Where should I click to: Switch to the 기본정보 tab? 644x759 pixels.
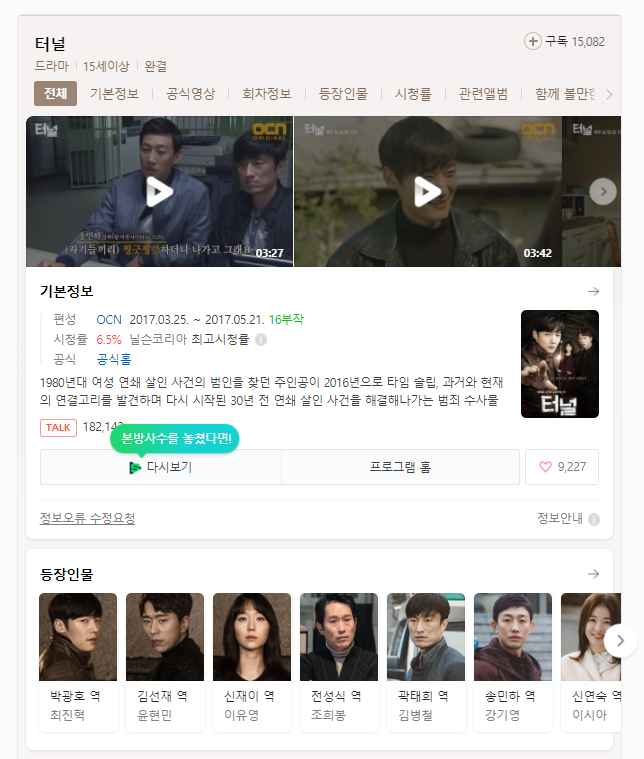coord(114,94)
